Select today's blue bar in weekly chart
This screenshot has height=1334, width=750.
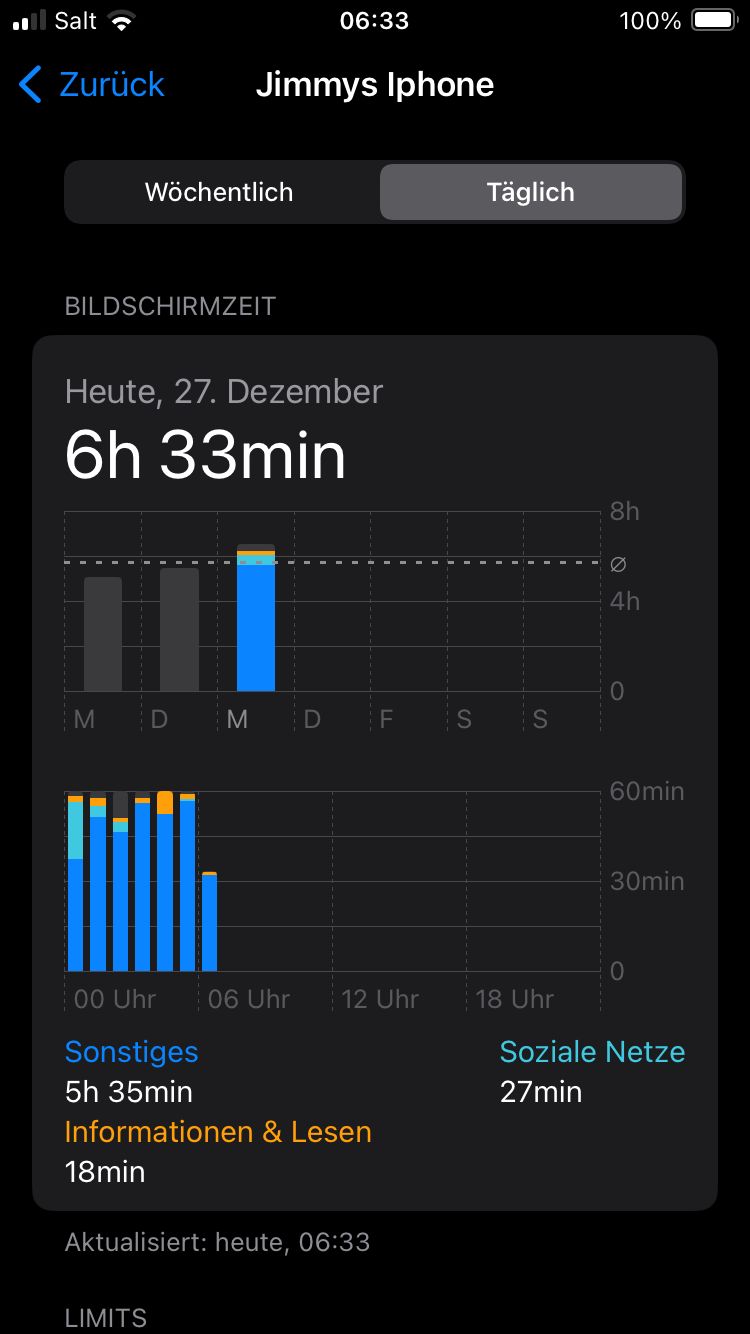[256, 620]
